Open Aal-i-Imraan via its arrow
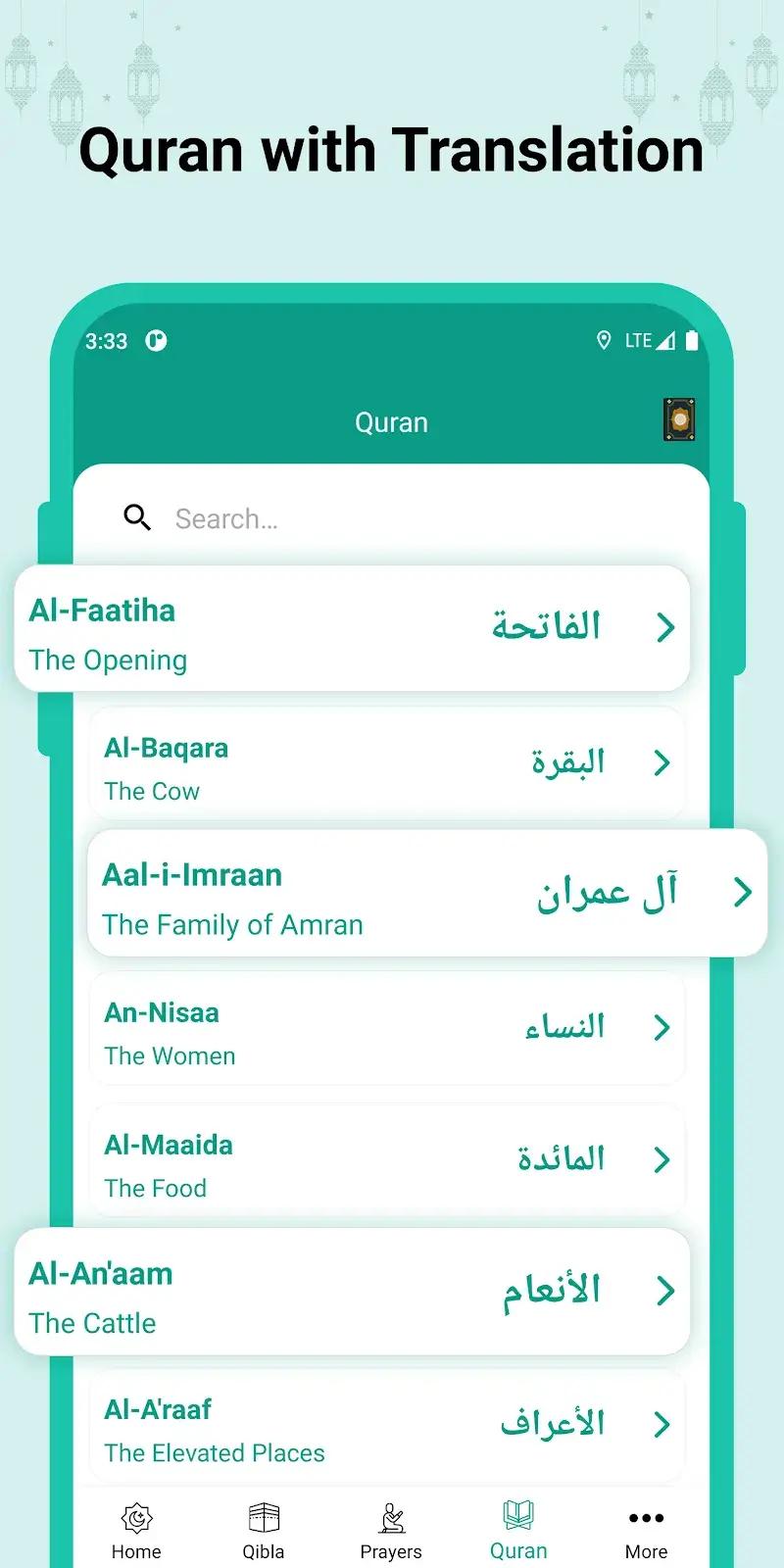Image resolution: width=784 pixels, height=1568 pixels. 740,893
